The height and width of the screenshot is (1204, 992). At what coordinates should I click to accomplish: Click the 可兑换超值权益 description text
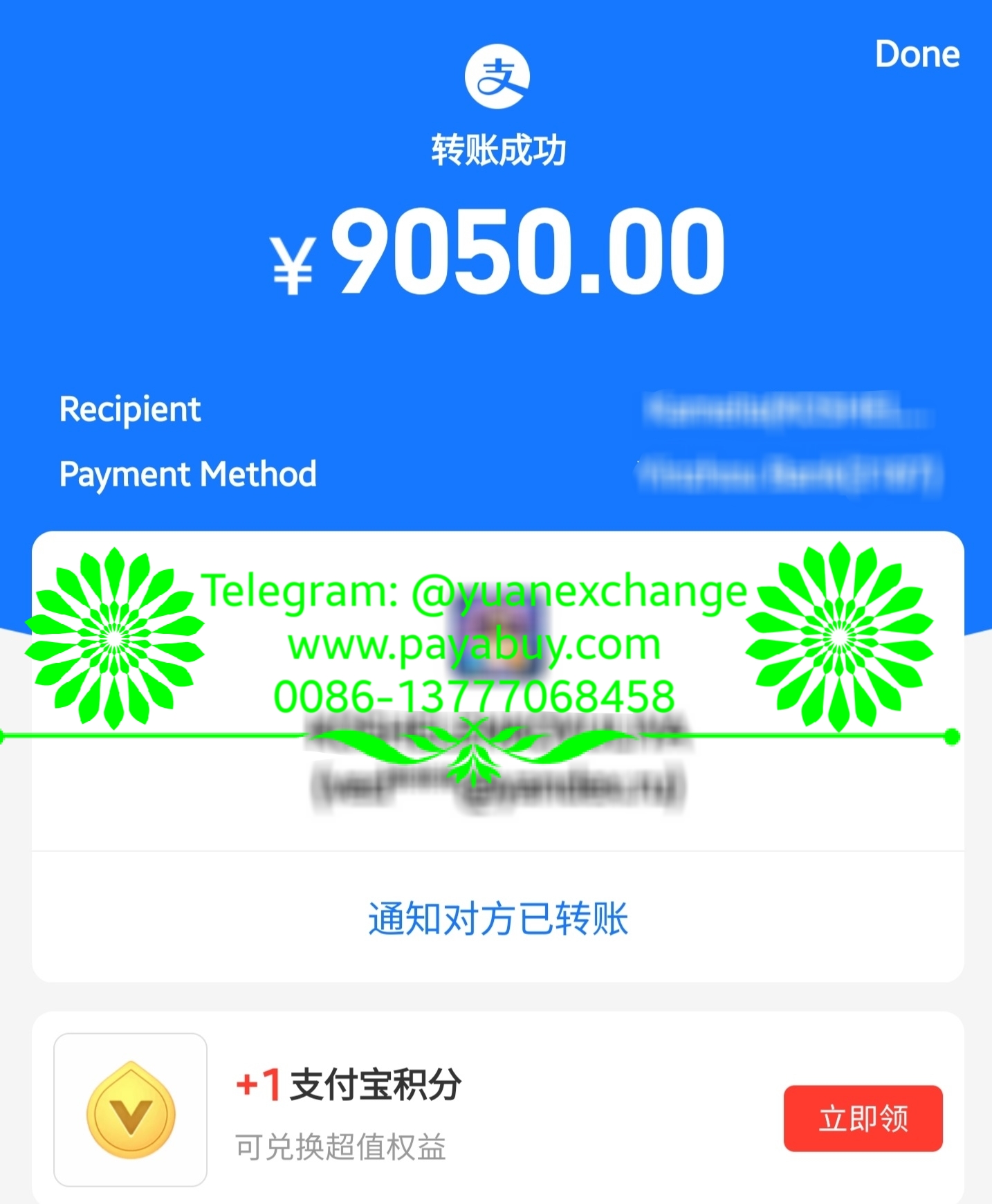pyautogui.click(x=341, y=1146)
